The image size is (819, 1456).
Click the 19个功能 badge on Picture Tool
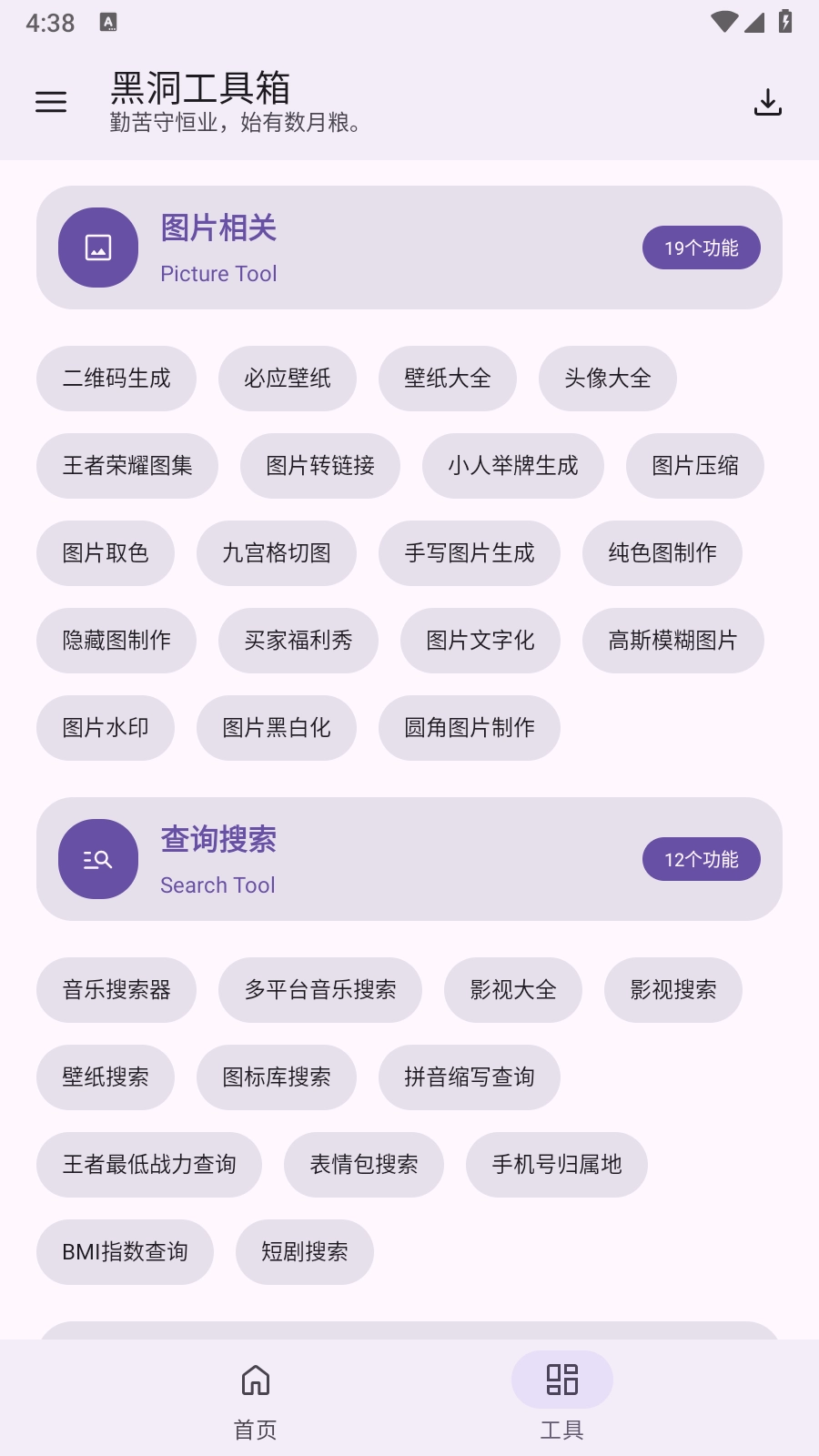[701, 247]
